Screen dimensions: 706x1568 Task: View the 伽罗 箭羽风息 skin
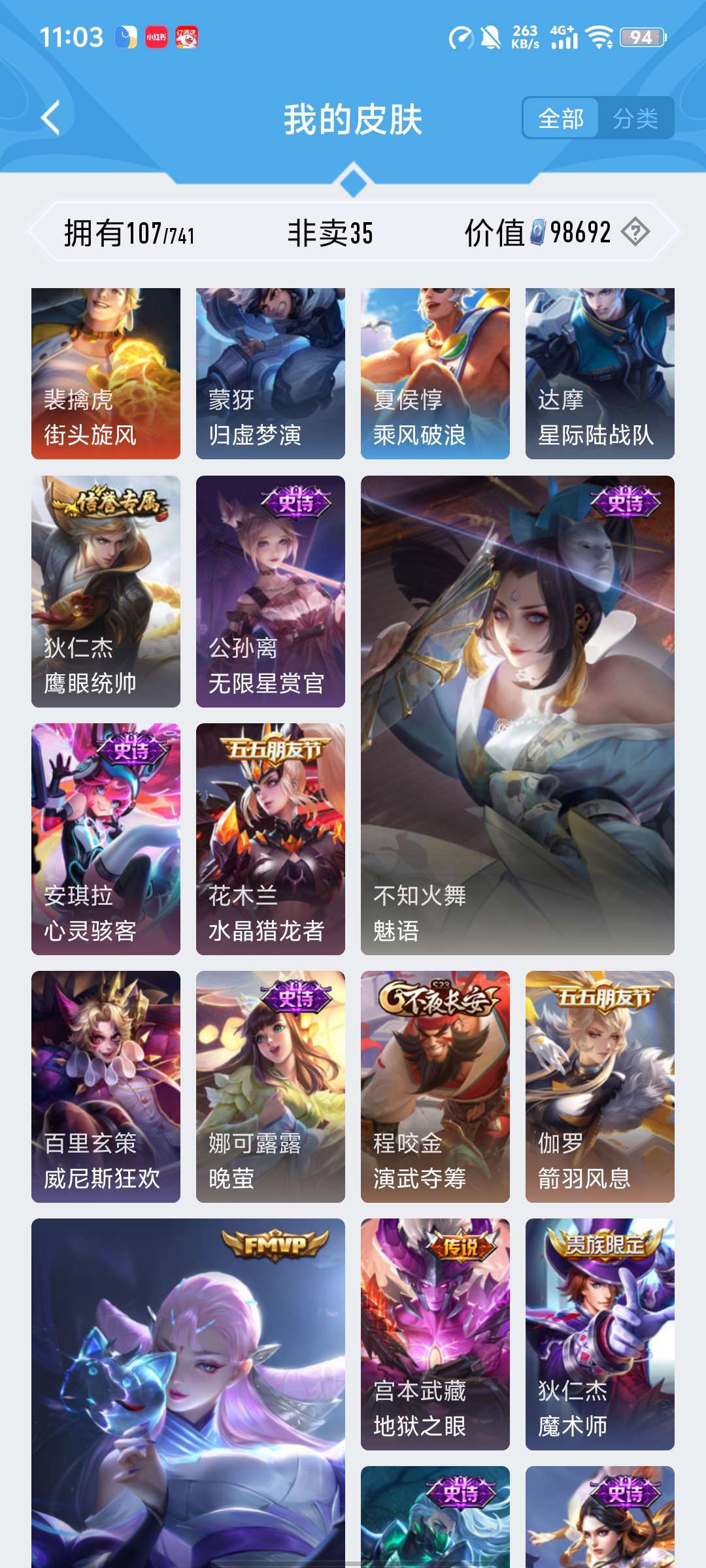coord(600,1086)
